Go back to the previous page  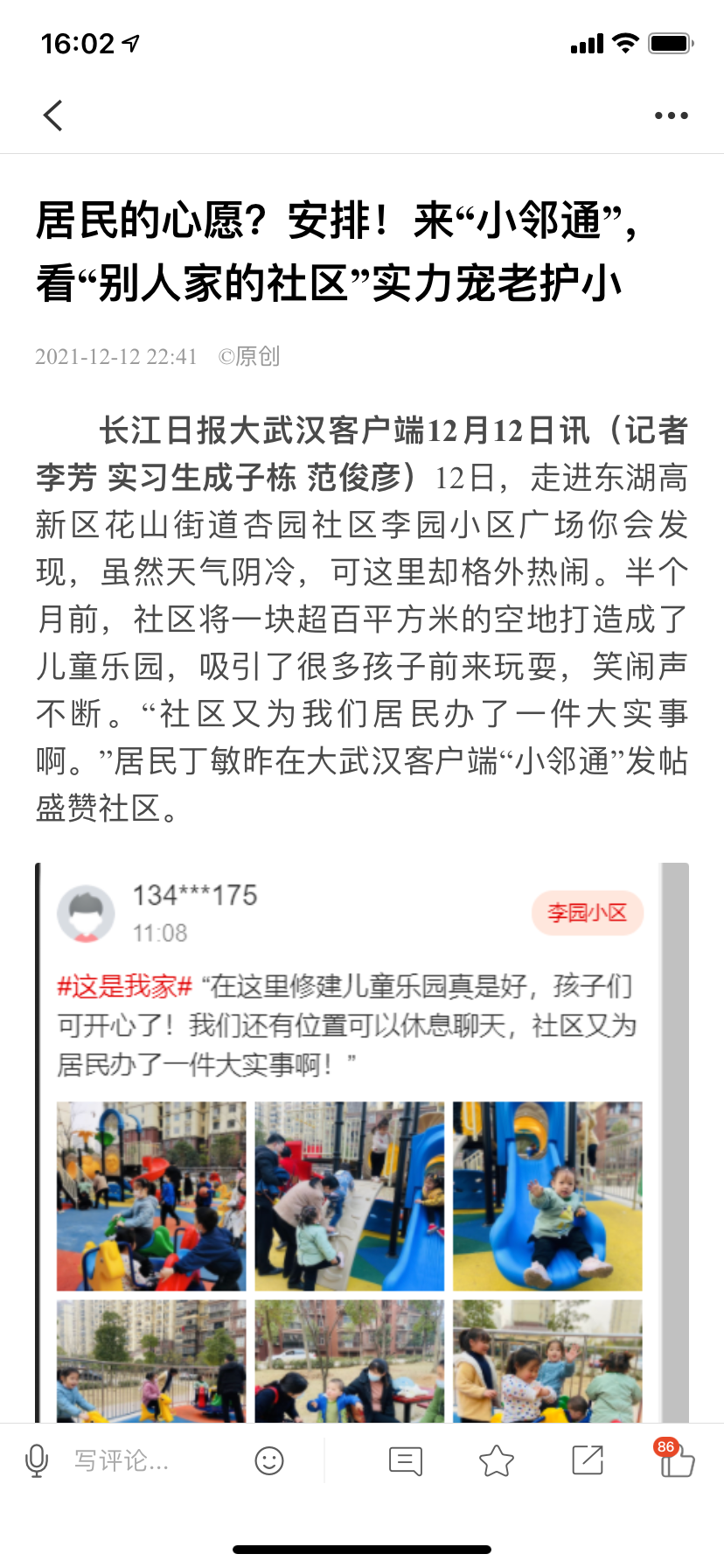coord(53,115)
